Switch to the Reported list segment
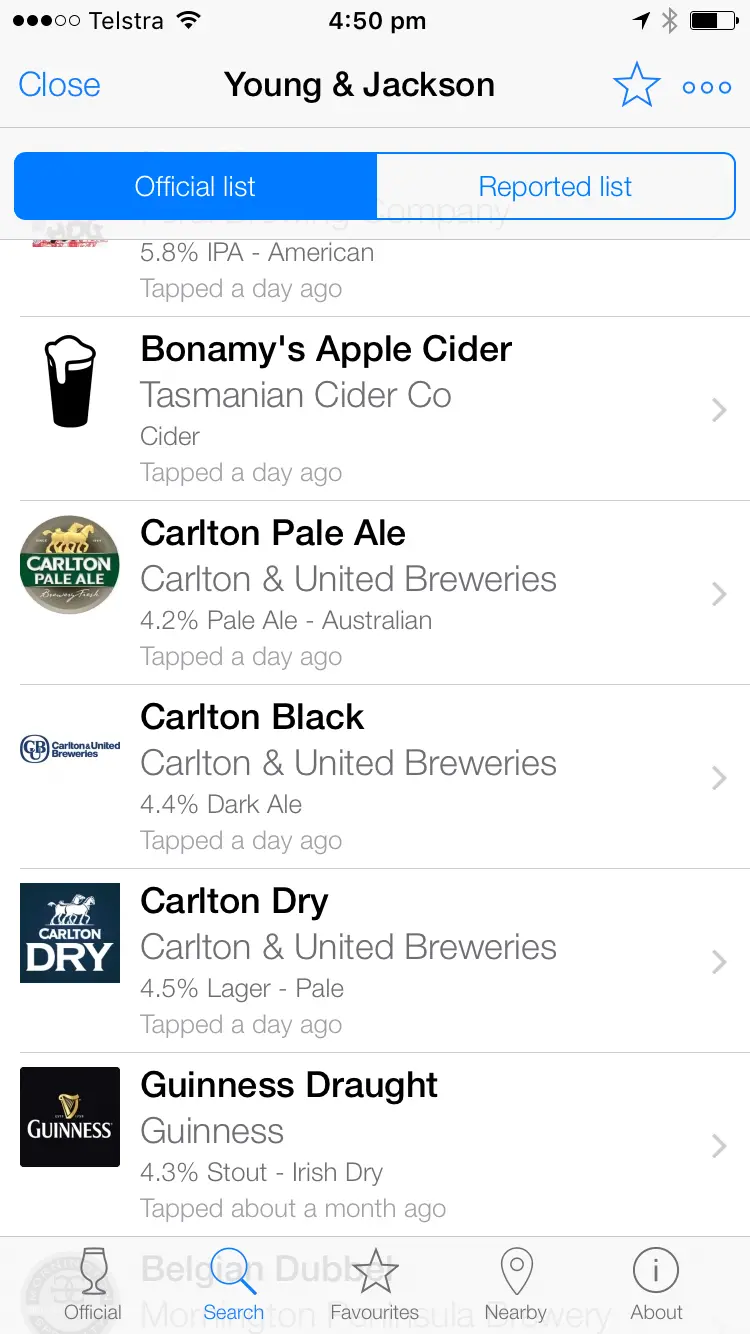The height and width of the screenshot is (1334, 750). point(555,186)
